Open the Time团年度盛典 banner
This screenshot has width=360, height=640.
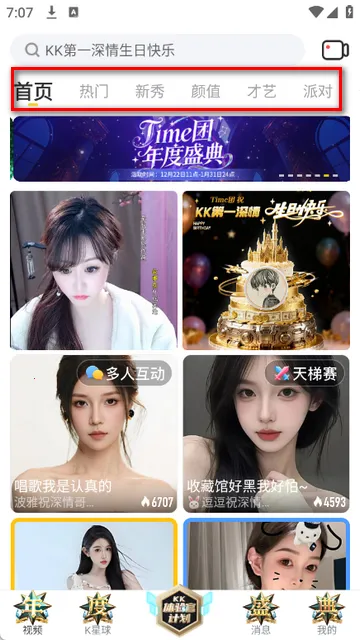[181, 149]
